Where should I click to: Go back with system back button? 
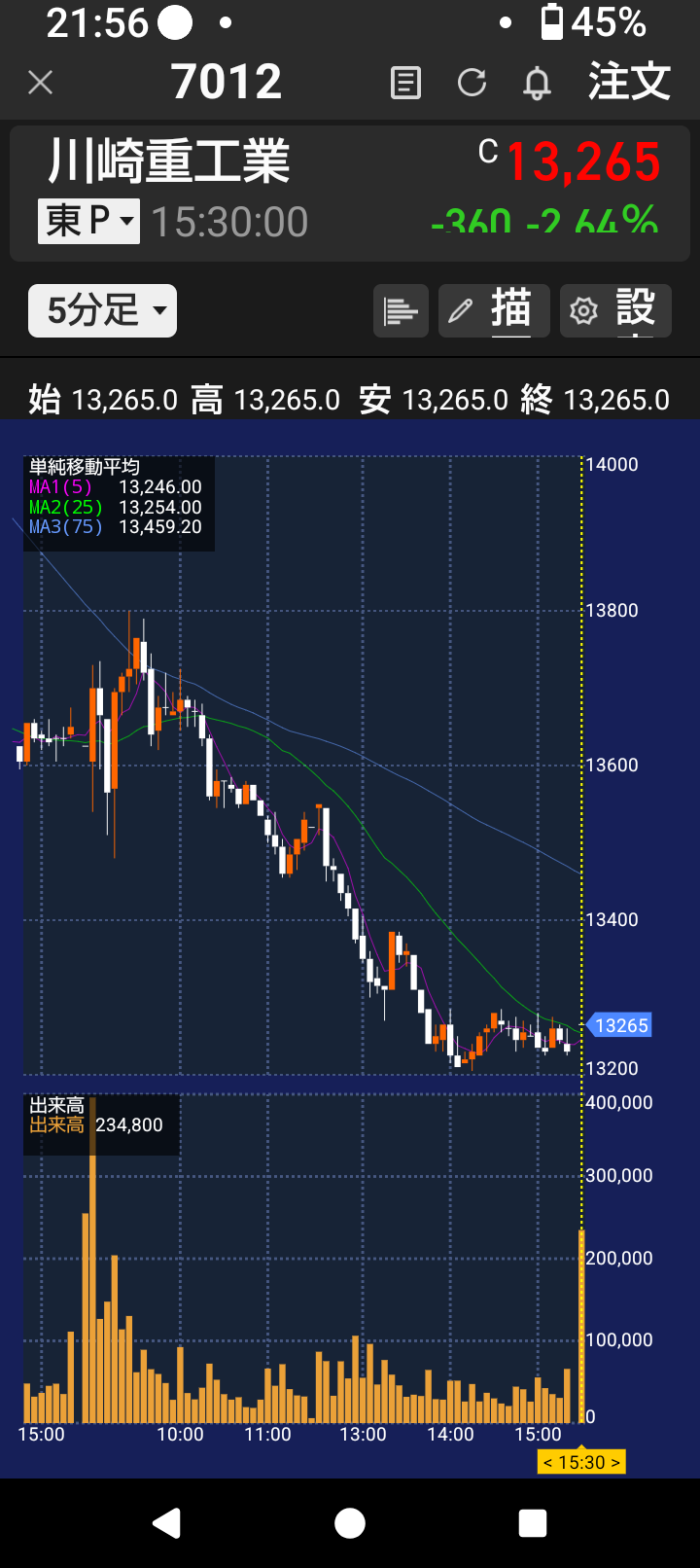(x=167, y=1523)
